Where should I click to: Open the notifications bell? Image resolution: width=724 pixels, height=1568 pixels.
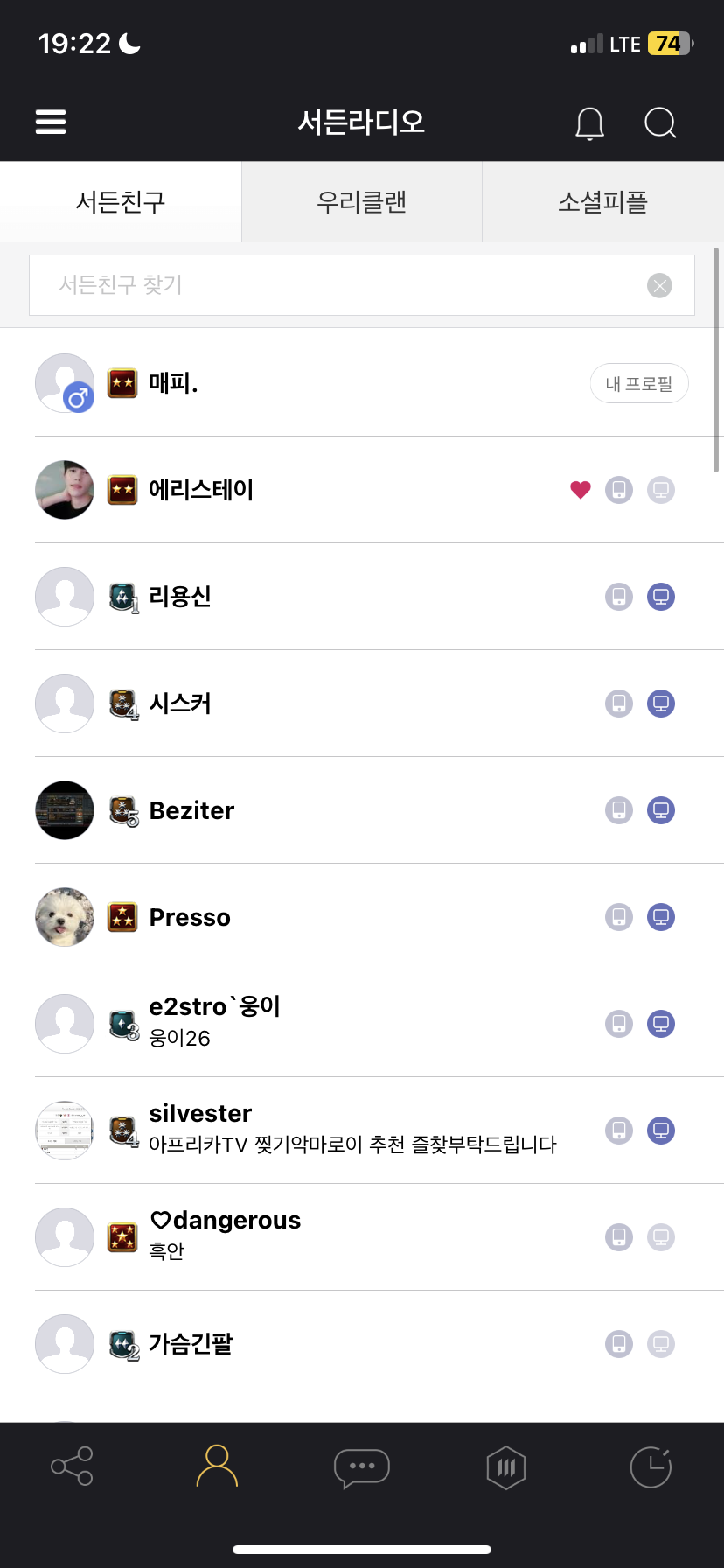(589, 123)
